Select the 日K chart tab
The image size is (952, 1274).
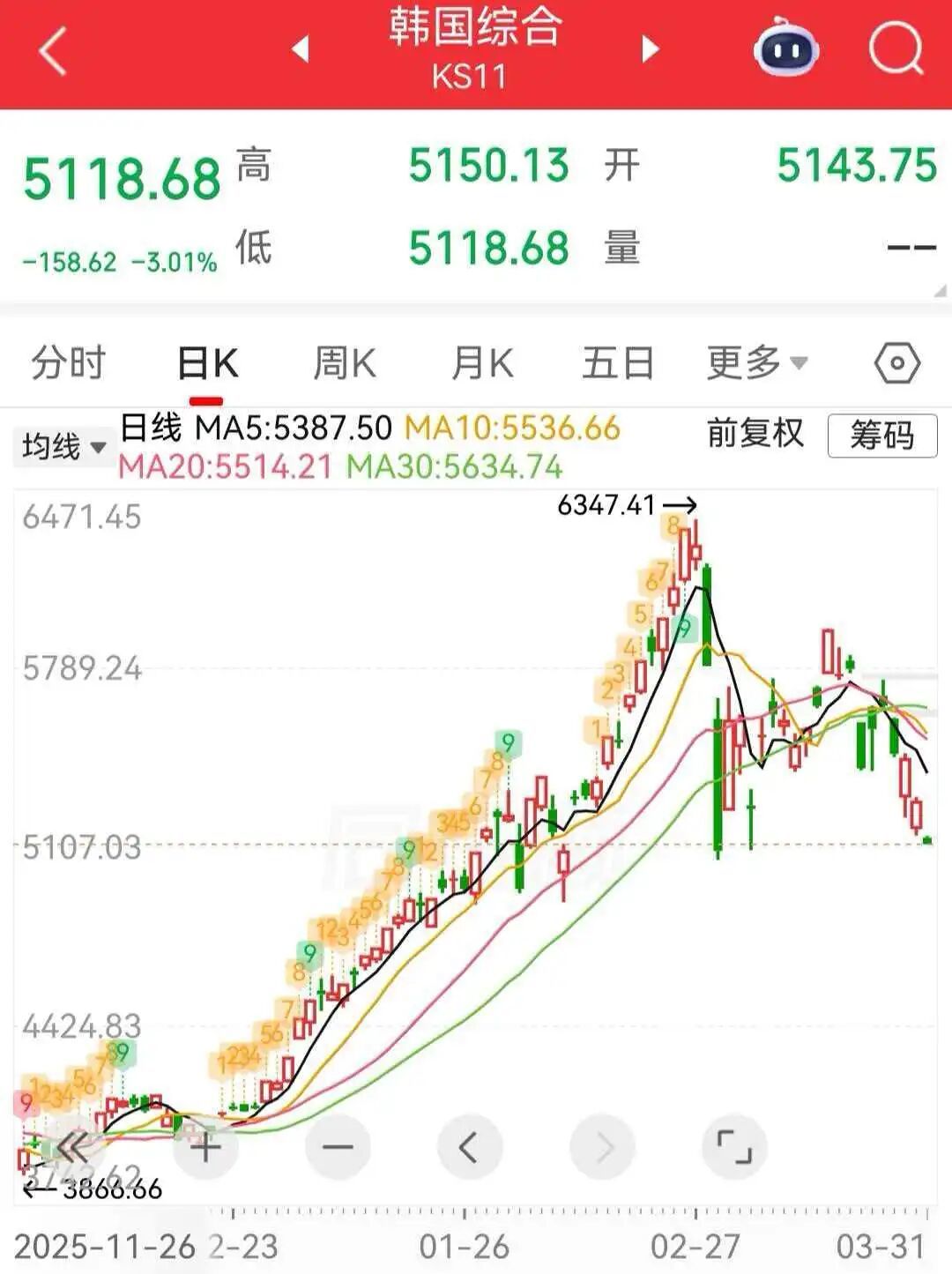(x=207, y=363)
